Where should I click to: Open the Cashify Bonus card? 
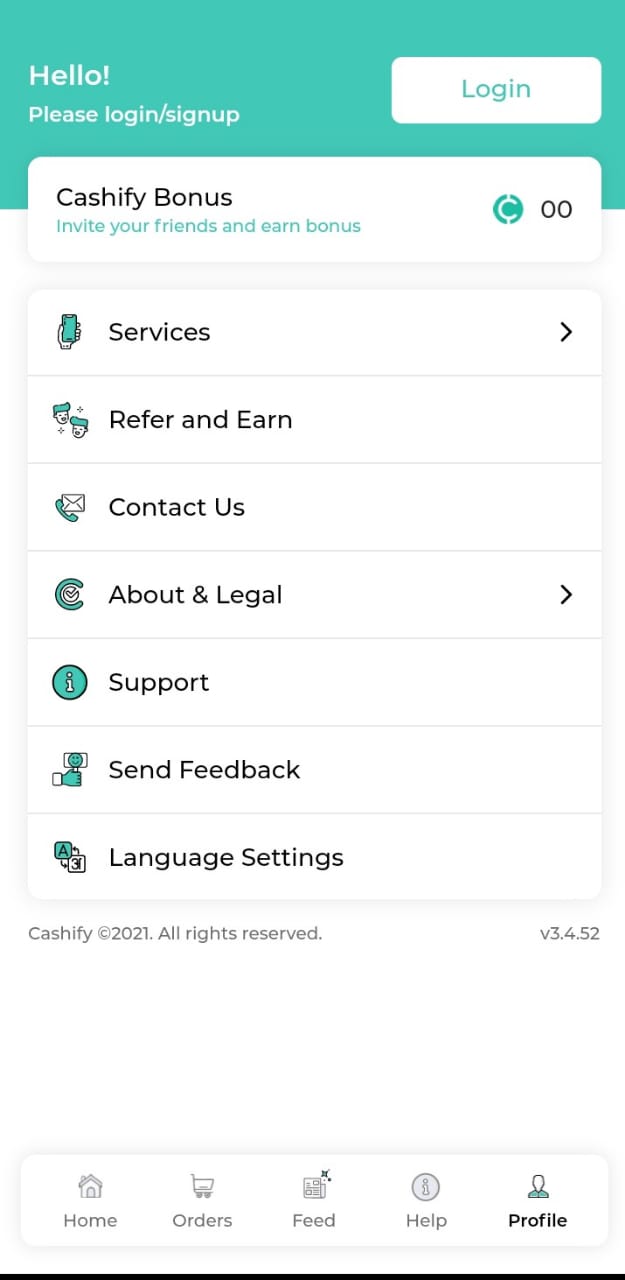click(x=314, y=210)
